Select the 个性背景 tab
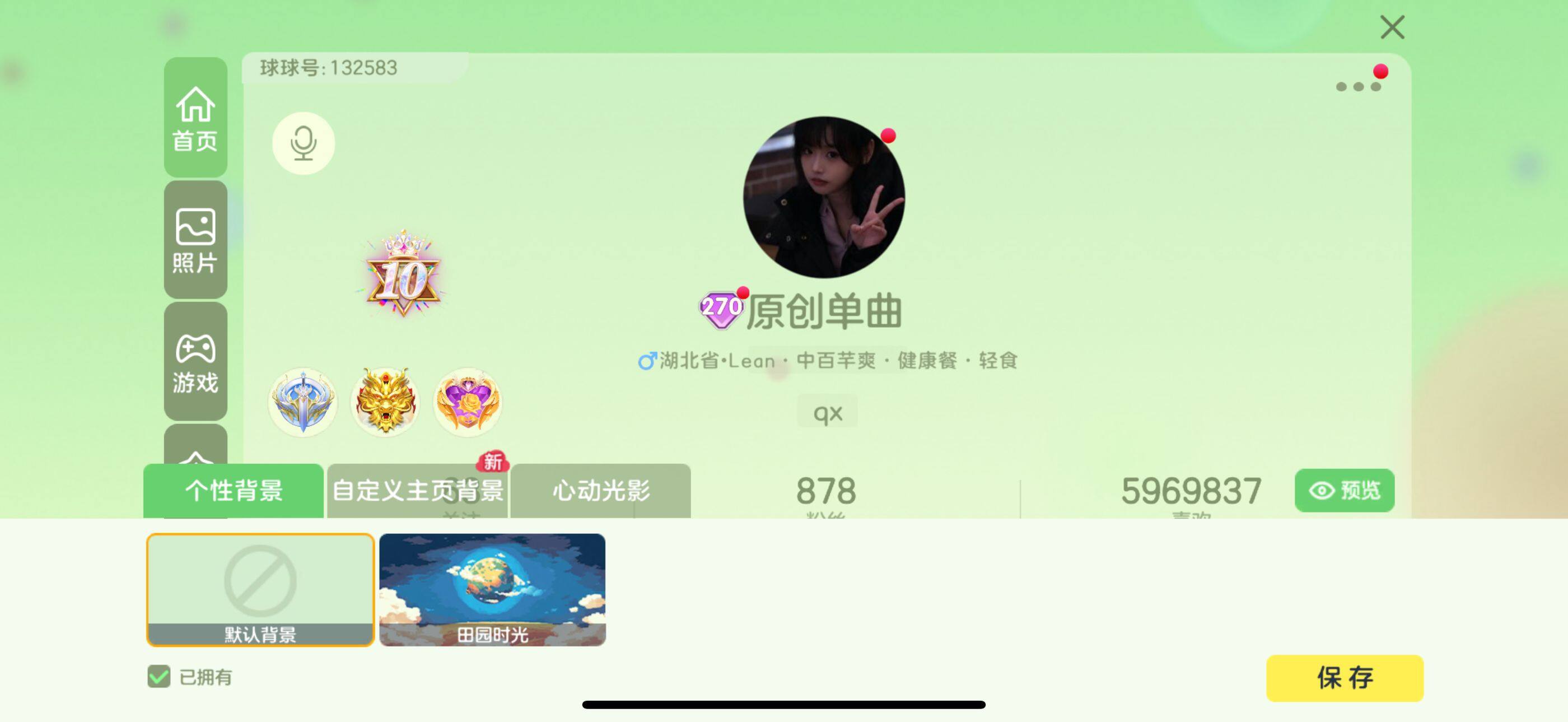The height and width of the screenshot is (722, 1568). [x=234, y=491]
